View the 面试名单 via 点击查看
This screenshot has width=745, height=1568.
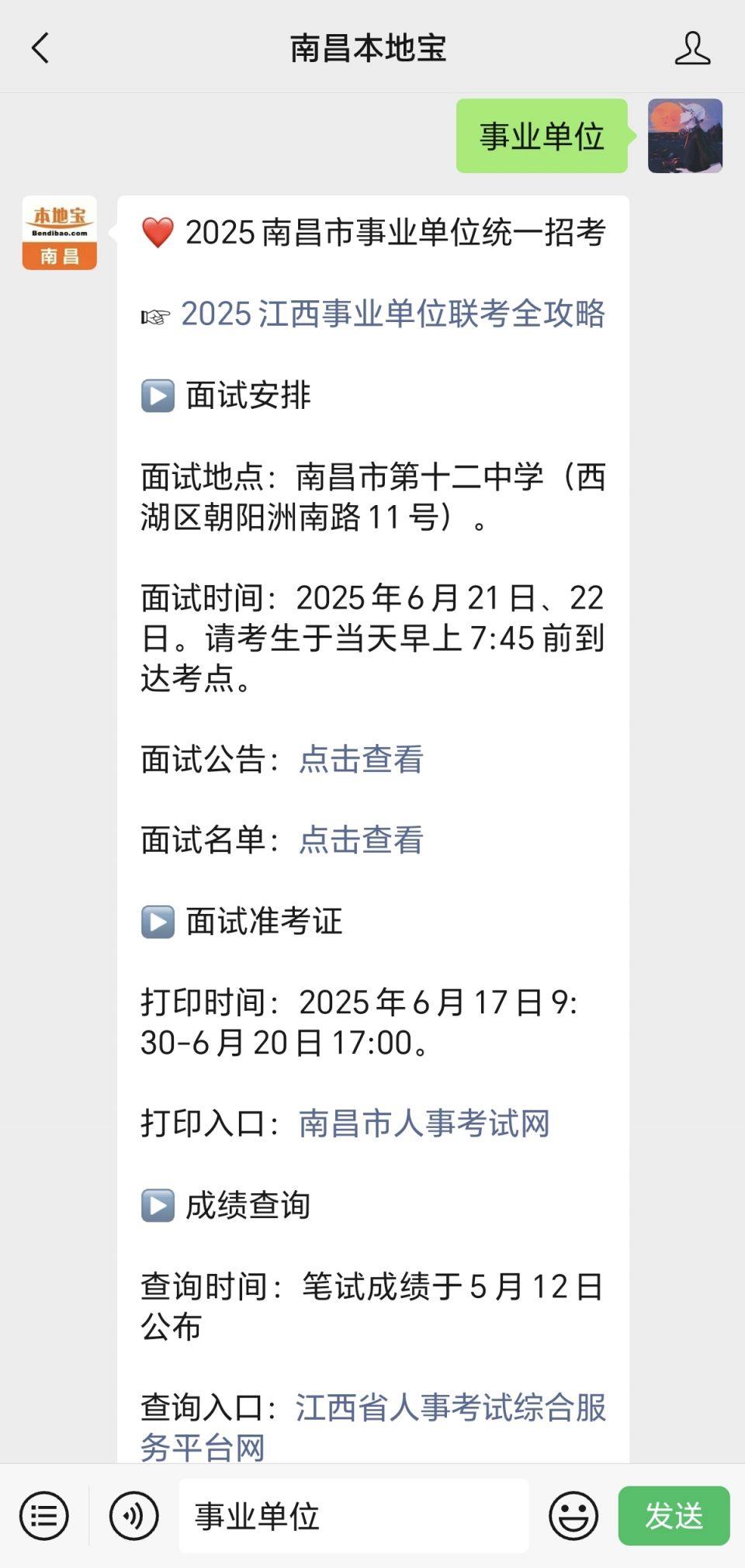(x=361, y=840)
